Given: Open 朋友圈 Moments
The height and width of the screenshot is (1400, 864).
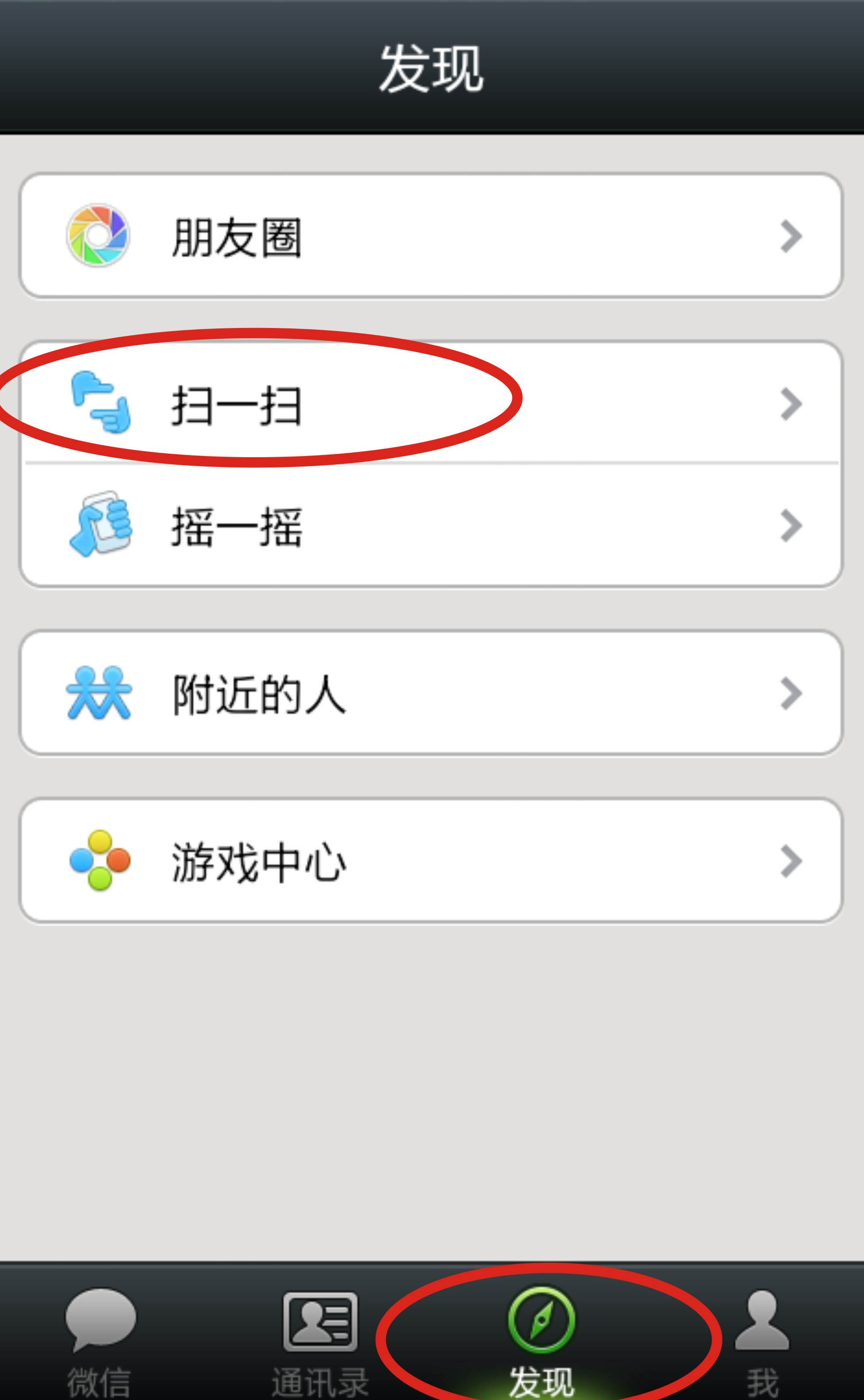Looking at the screenshot, I should 432,235.
